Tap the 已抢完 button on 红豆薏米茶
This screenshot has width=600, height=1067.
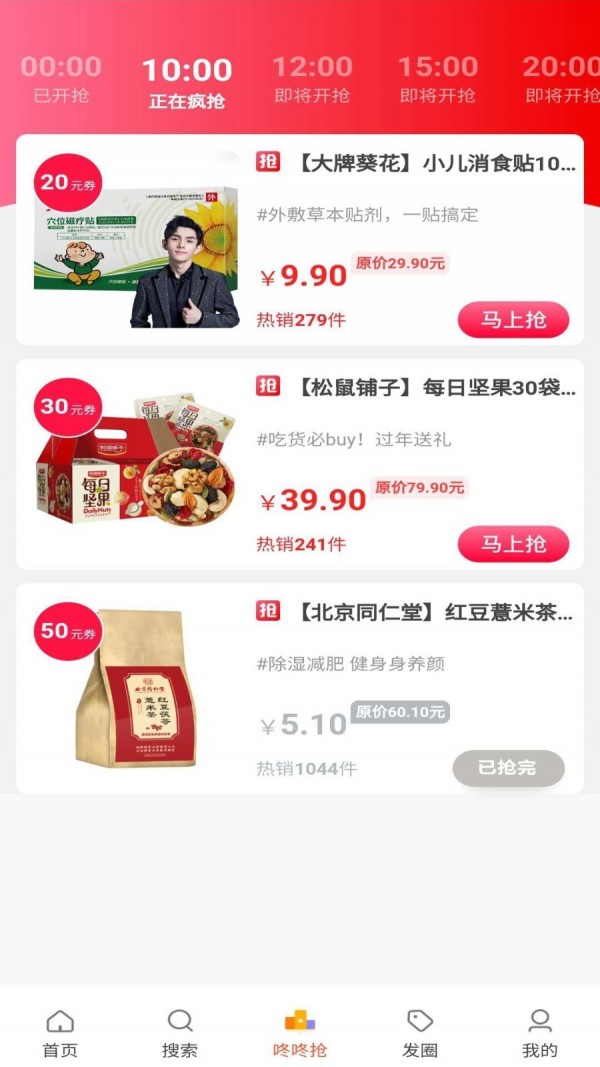click(508, 768)
